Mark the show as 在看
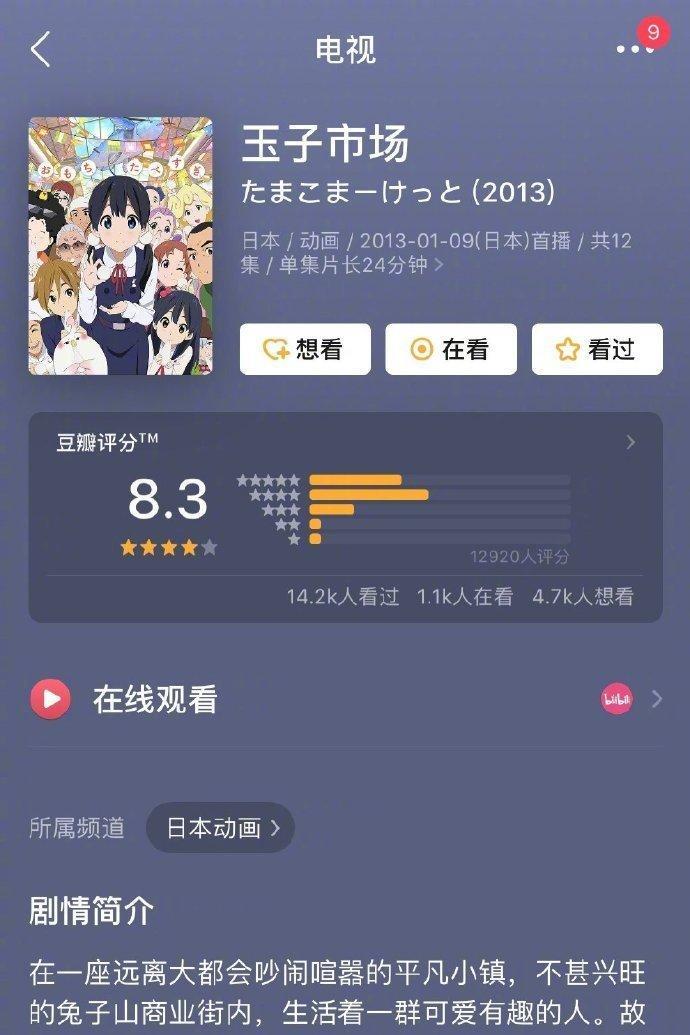Screen dimensions: 690x1035 point(451,349)
